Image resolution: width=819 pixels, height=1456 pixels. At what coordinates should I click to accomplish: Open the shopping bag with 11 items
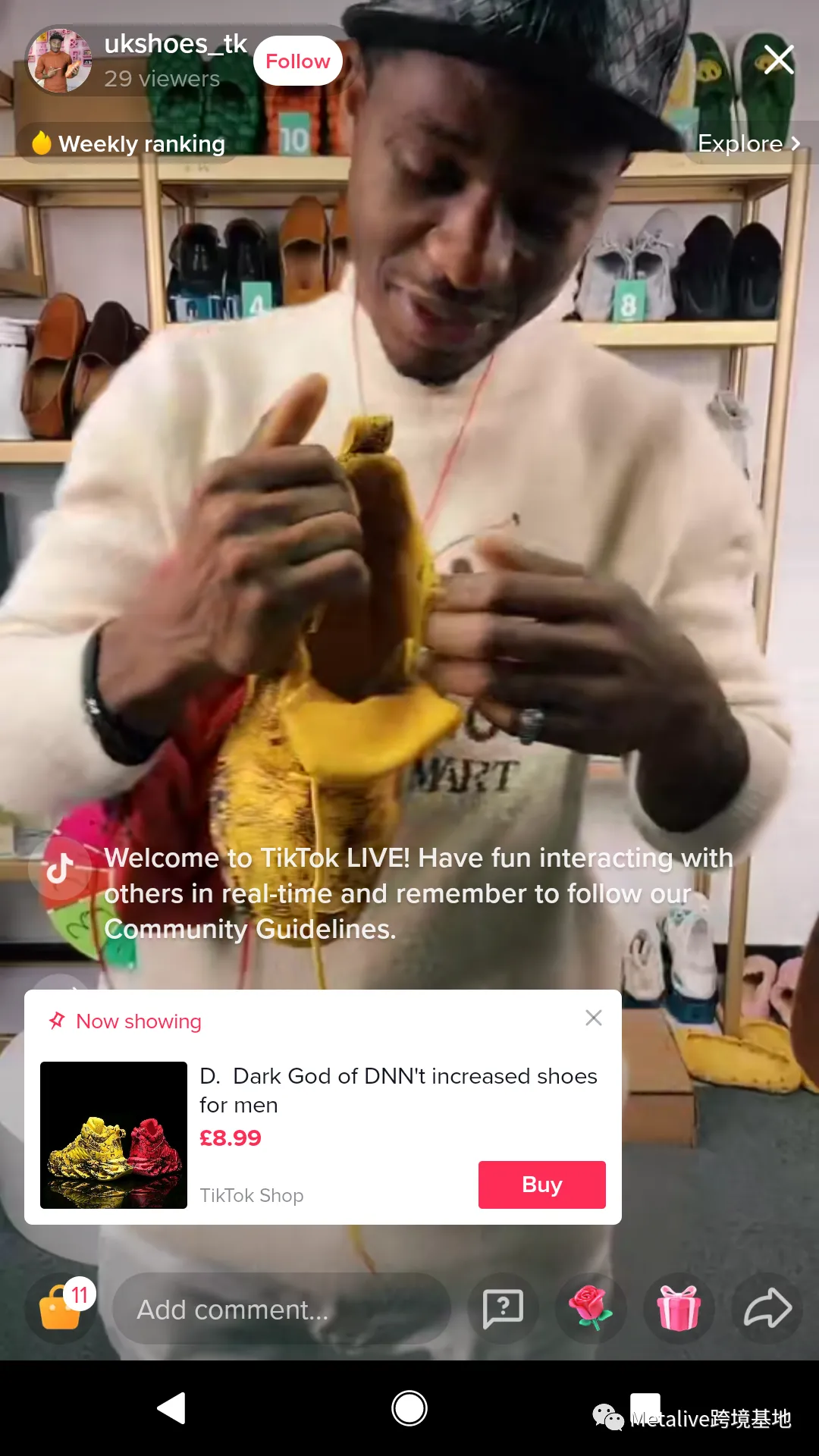pyautogui.click(x=61, y=1308)
